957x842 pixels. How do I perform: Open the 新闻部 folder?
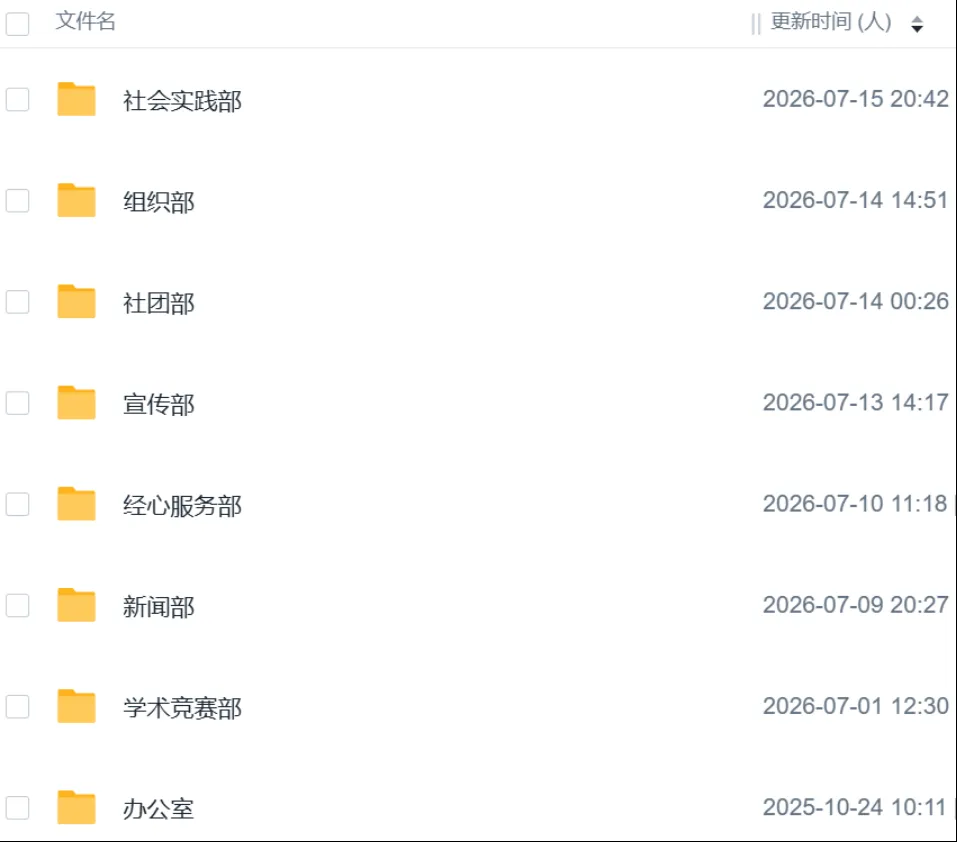pos(158,607)
